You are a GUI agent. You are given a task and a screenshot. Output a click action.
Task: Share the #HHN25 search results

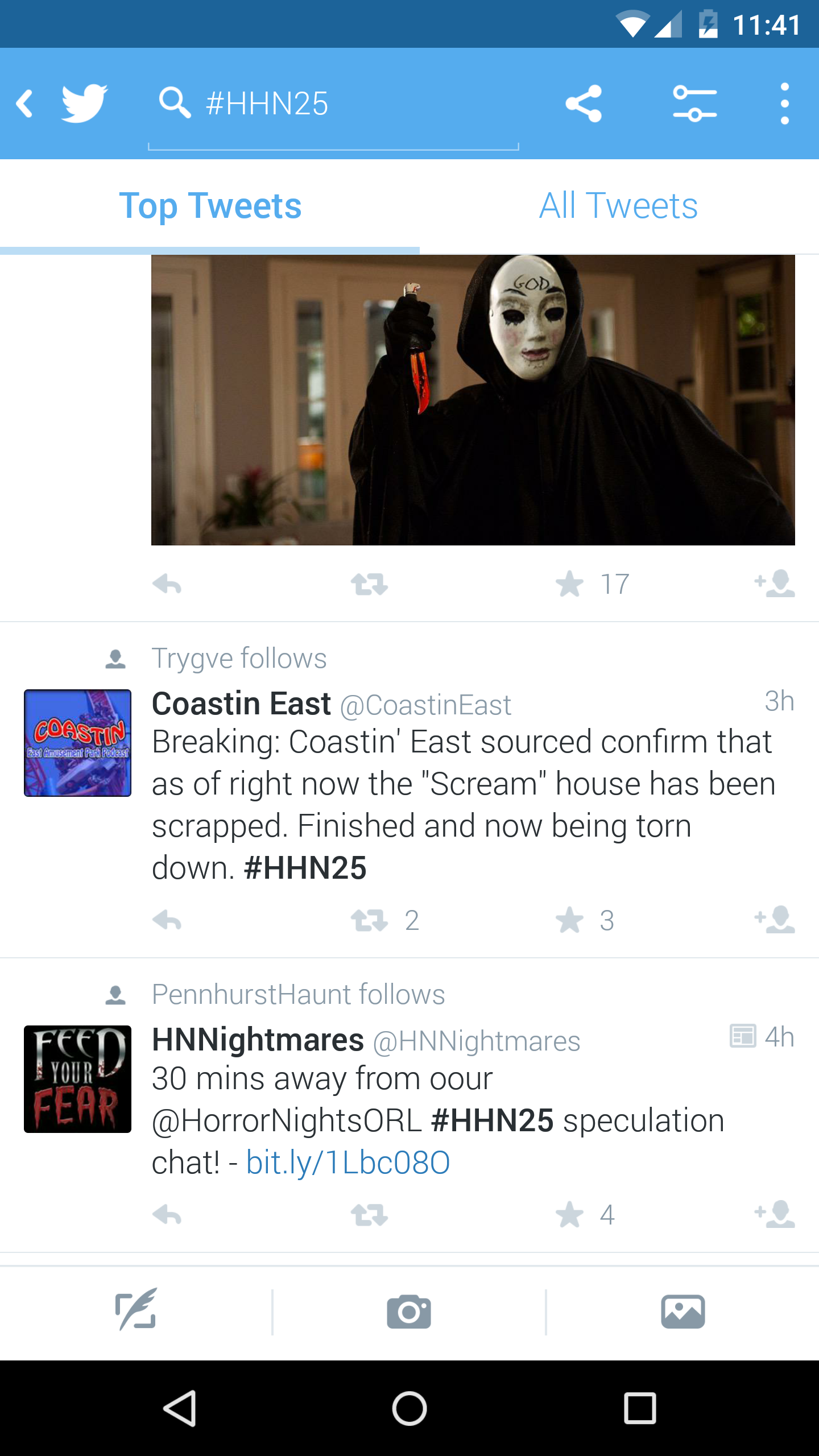584,104
